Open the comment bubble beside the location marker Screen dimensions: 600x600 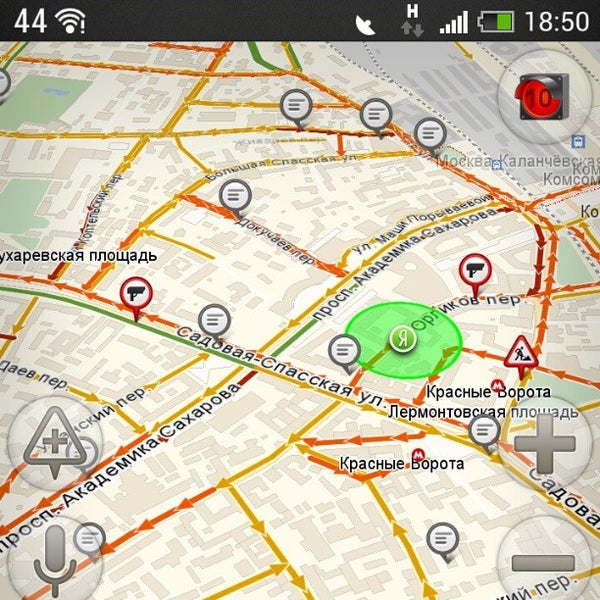coord(345,350)
